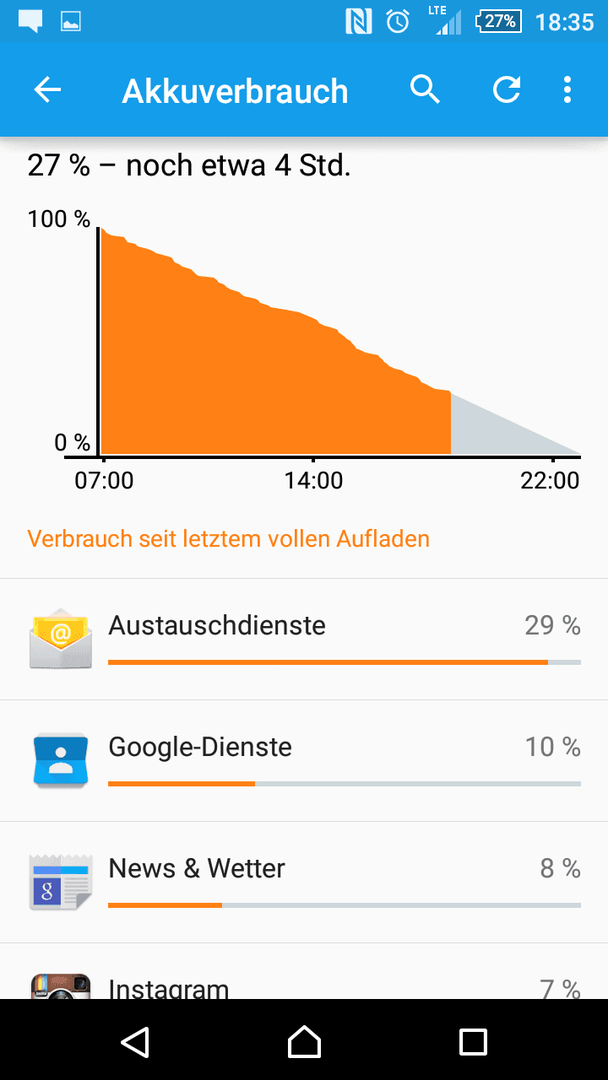Open Google-Dienste battery details
608x1080 pixels.
point(304,760)
